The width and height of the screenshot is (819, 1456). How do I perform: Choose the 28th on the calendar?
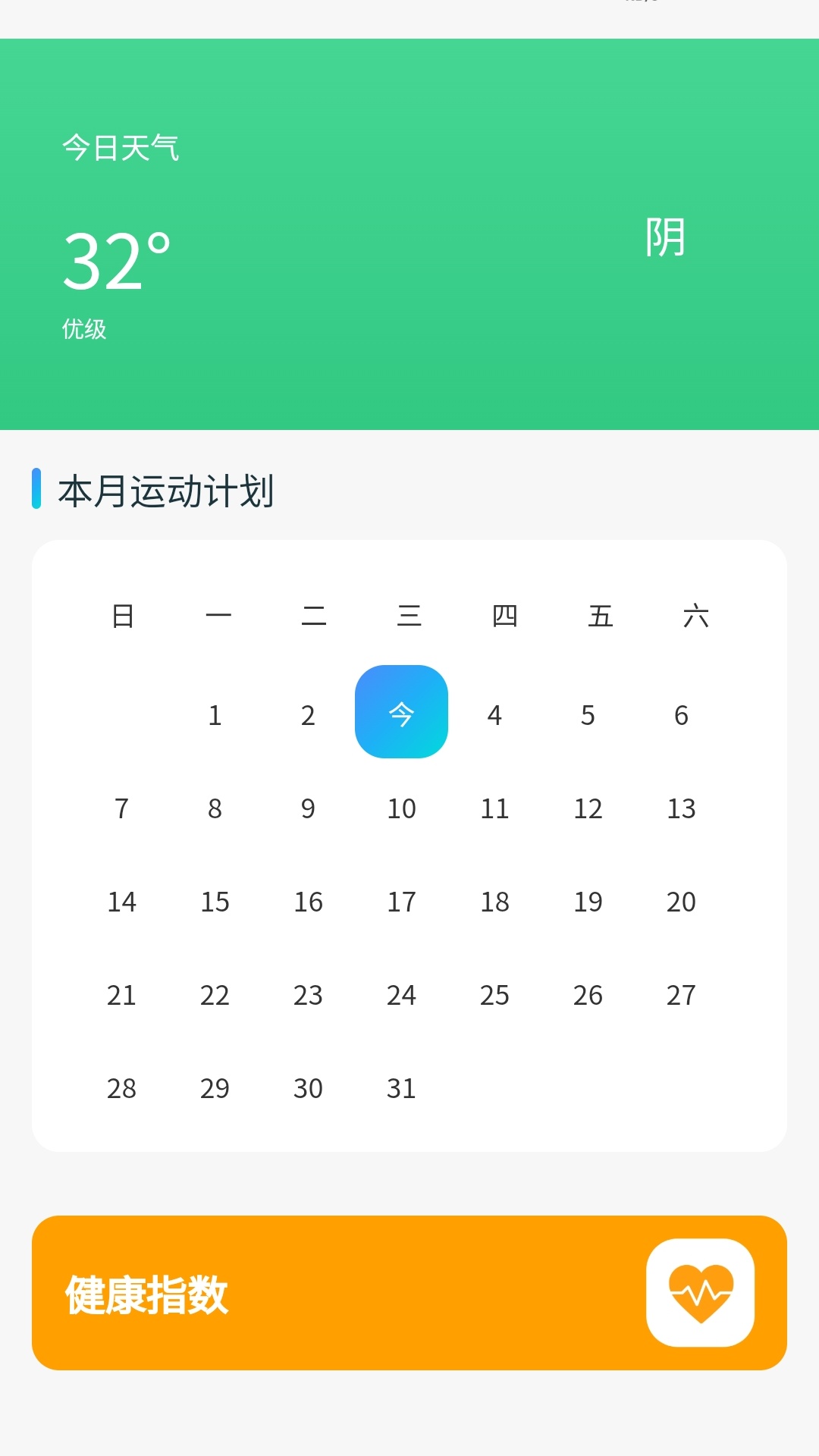[x=121, y=1088]
